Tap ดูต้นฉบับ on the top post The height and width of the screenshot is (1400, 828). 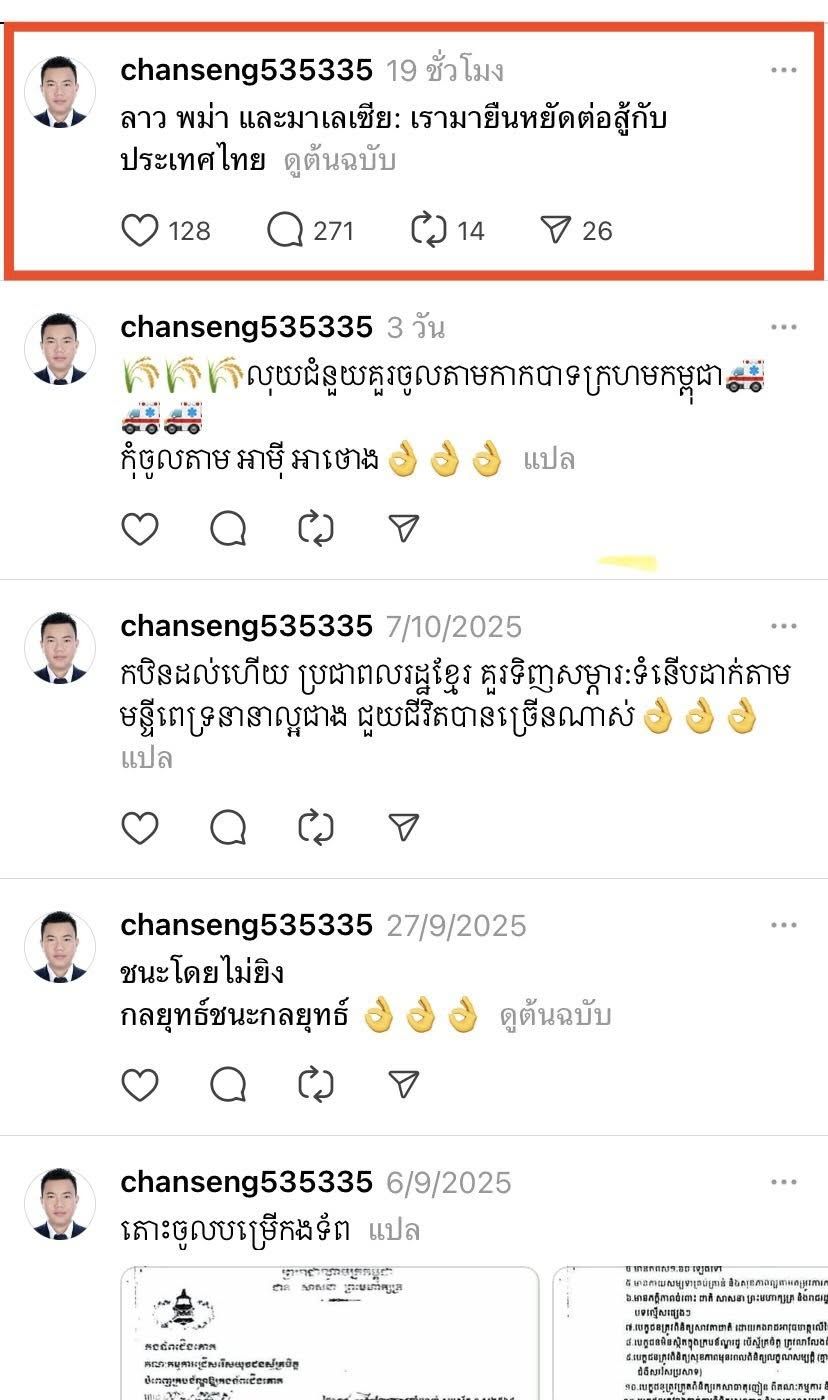click(x=339, y=161)
